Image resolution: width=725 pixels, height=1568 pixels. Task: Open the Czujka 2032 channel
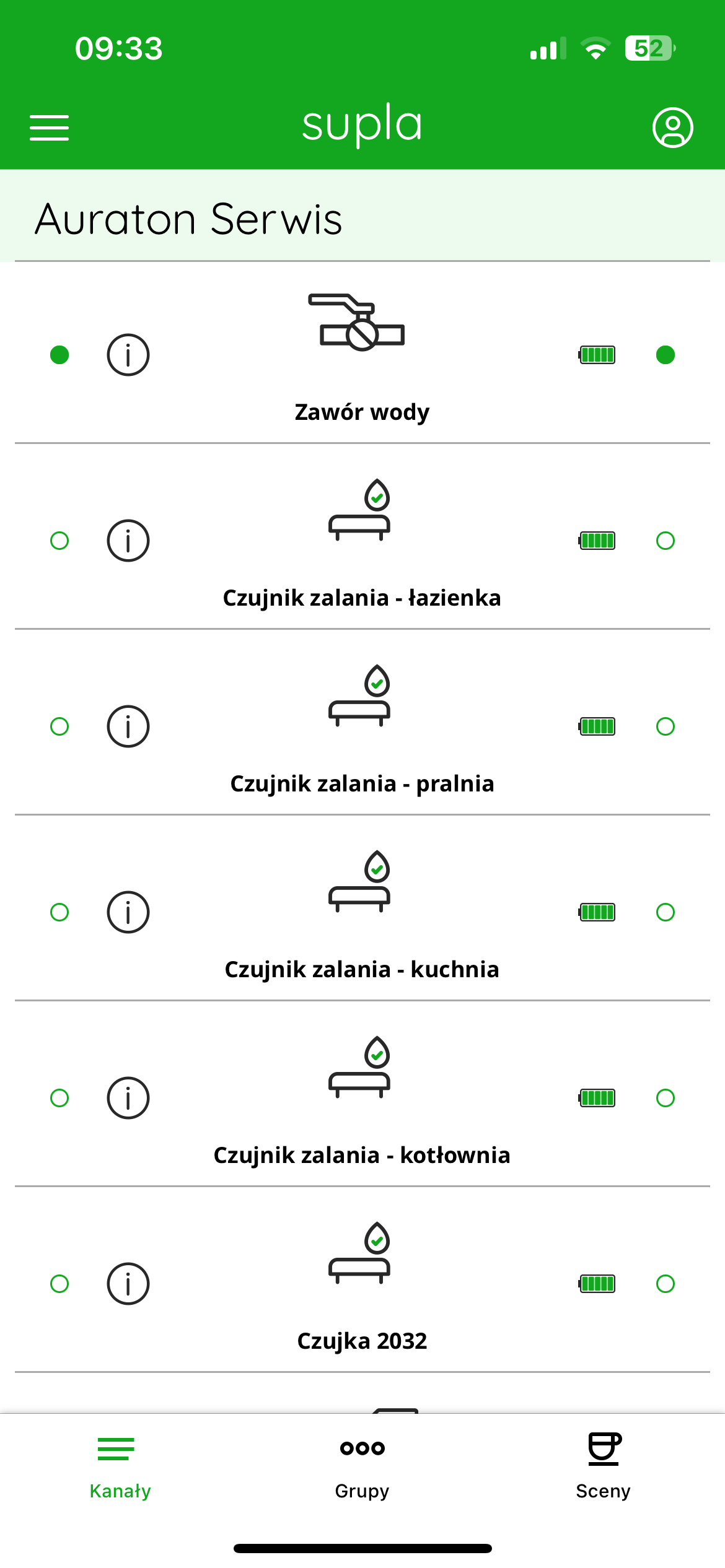tap(362, 1279)
